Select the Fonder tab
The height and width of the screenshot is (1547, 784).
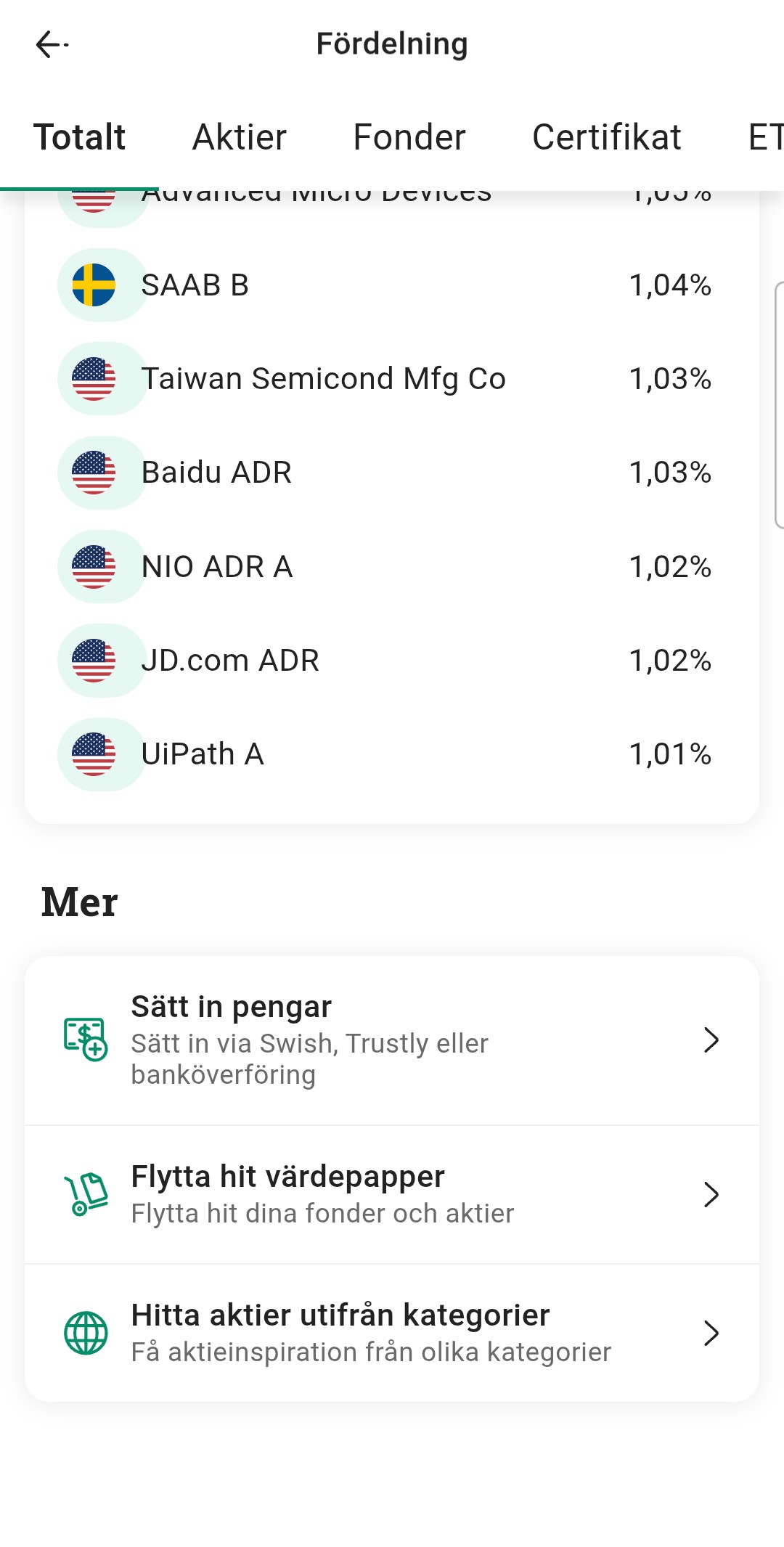click(409, 137)
